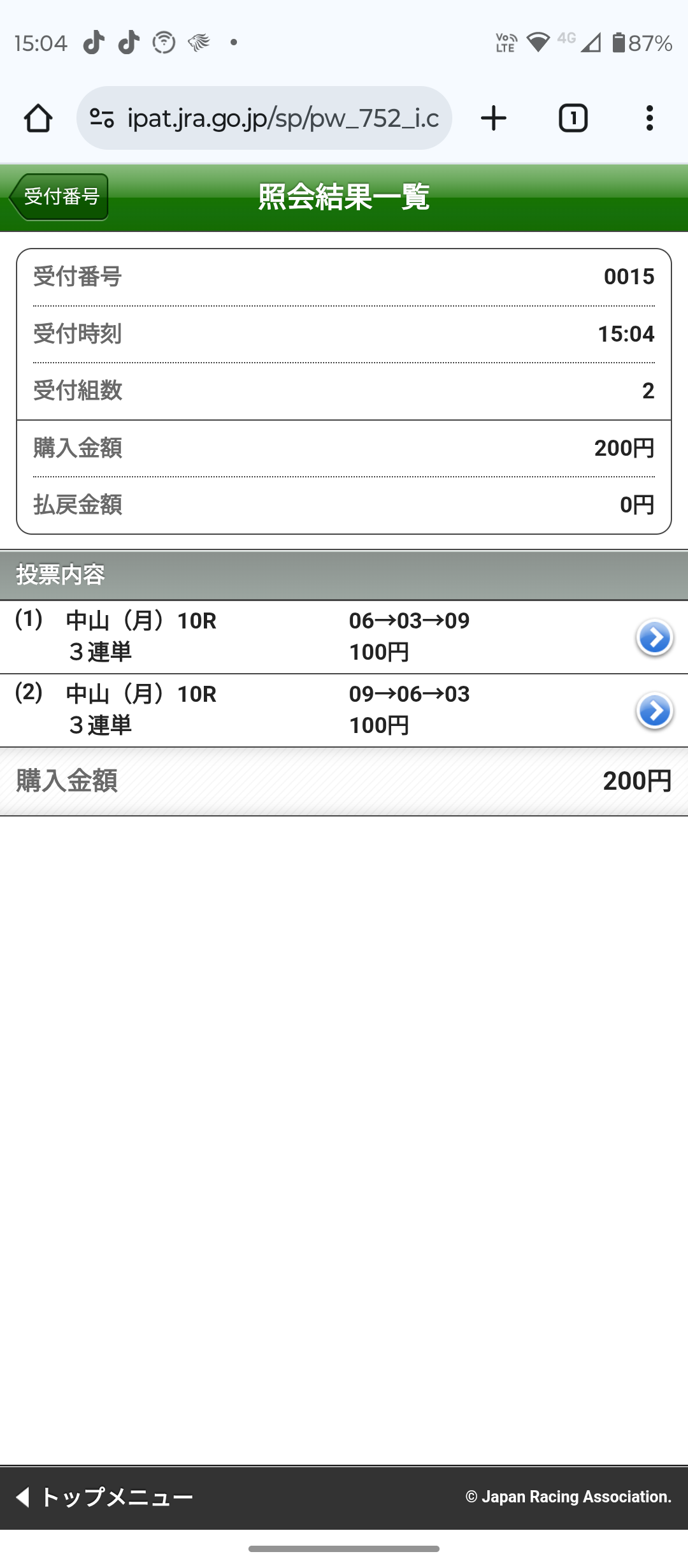Go back via the 受付番号 button

tap(59, 197)
